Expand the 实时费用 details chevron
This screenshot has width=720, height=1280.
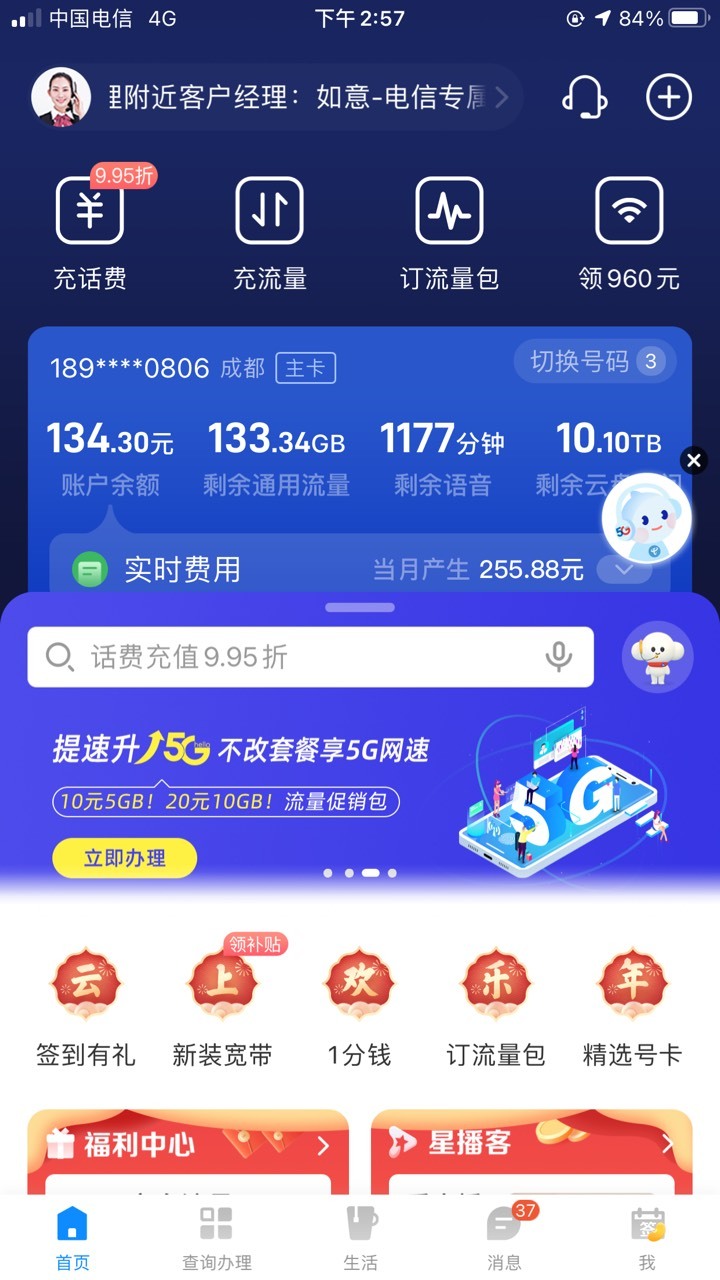coord(625,570)
